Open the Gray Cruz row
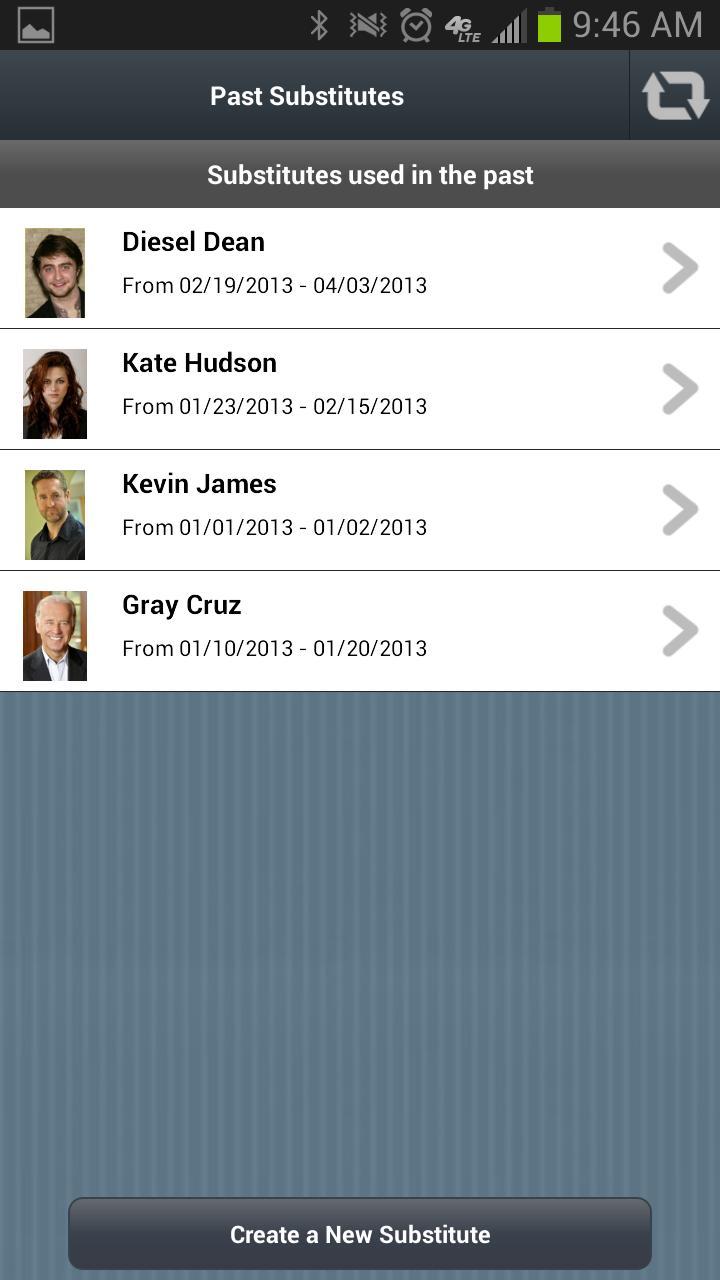720x1280 pixels. [x=360, y=631]
